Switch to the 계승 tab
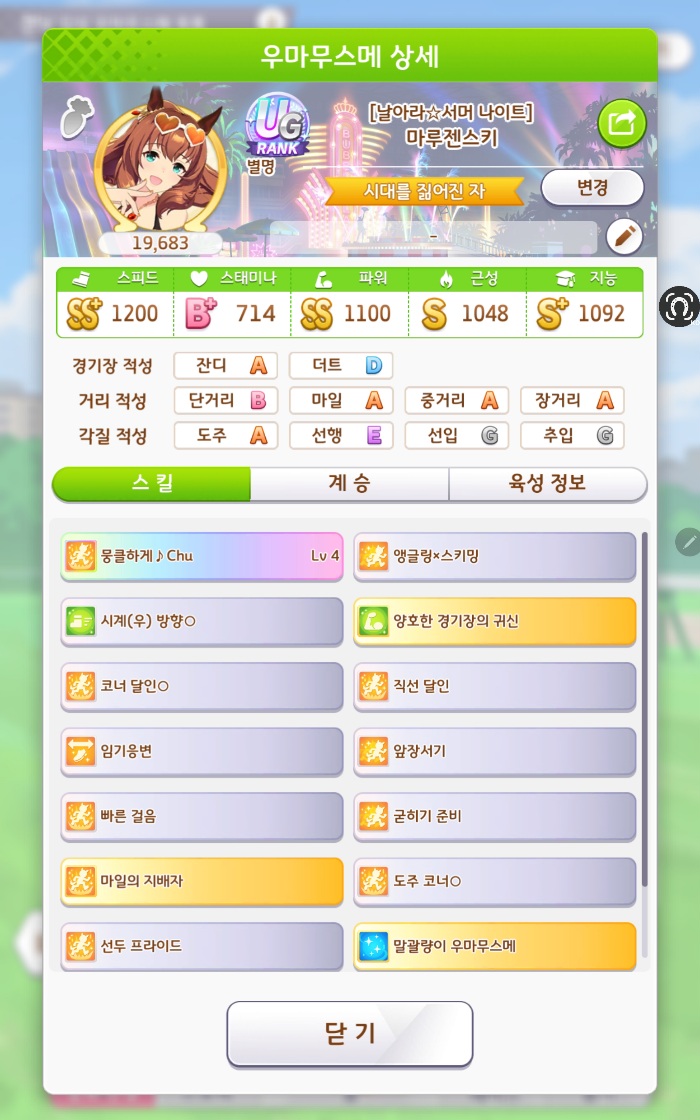The width and height of the screenshot is (700, 1120). 349,484
